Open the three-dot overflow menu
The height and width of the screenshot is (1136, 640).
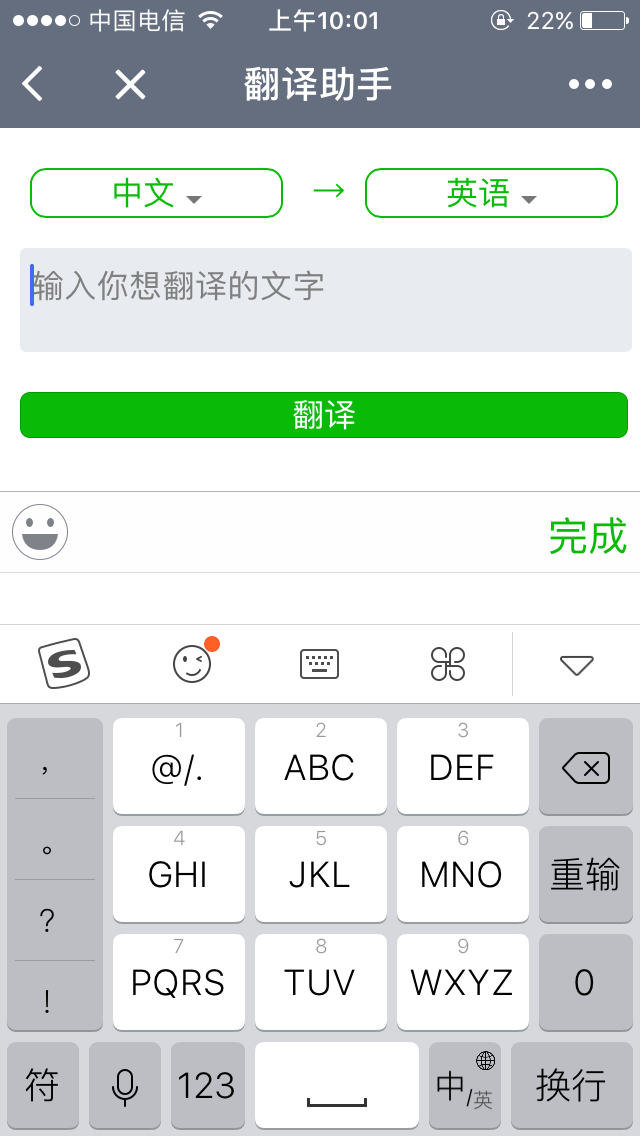[x=590, y=84]
